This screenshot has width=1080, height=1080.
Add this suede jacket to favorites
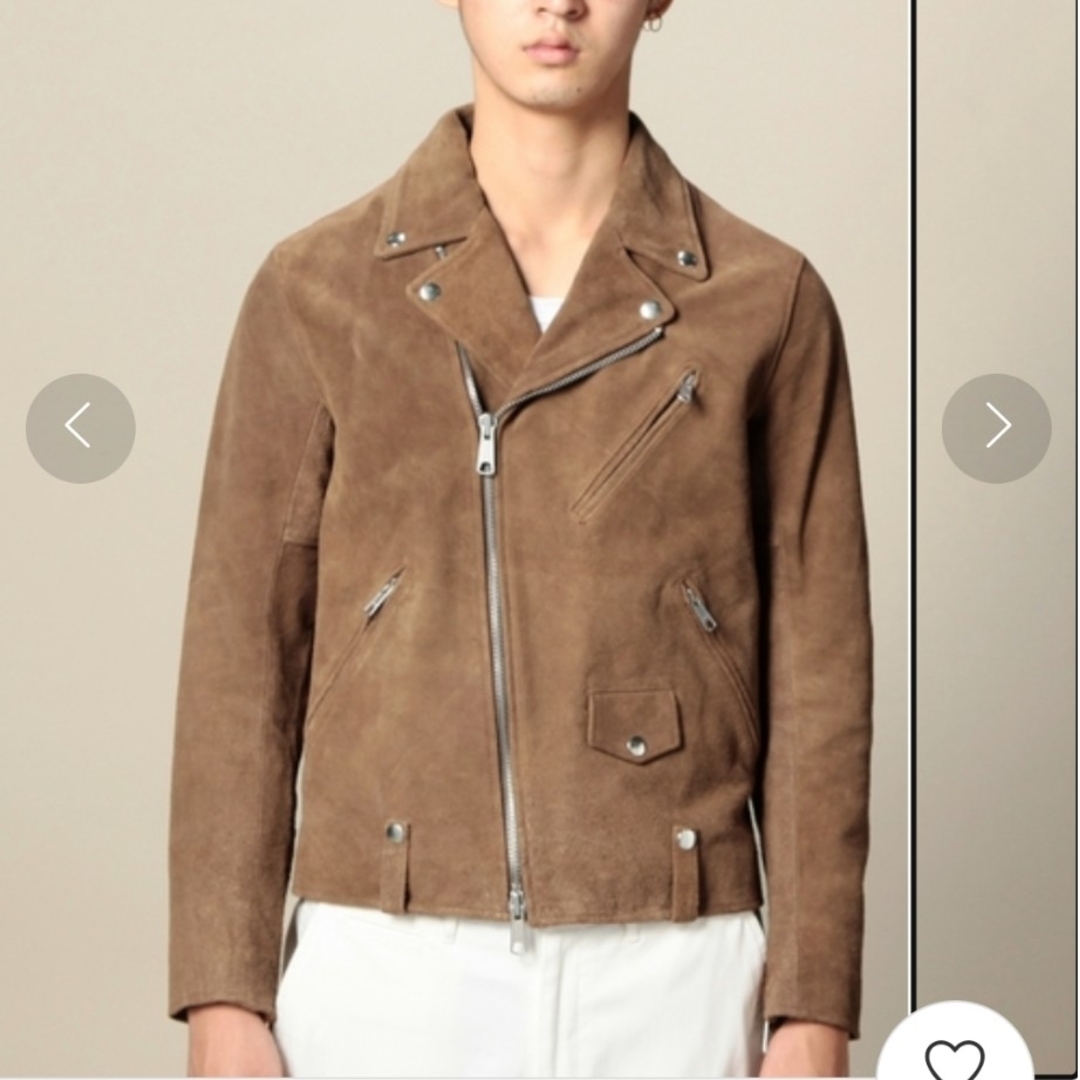click(955, 1055)
